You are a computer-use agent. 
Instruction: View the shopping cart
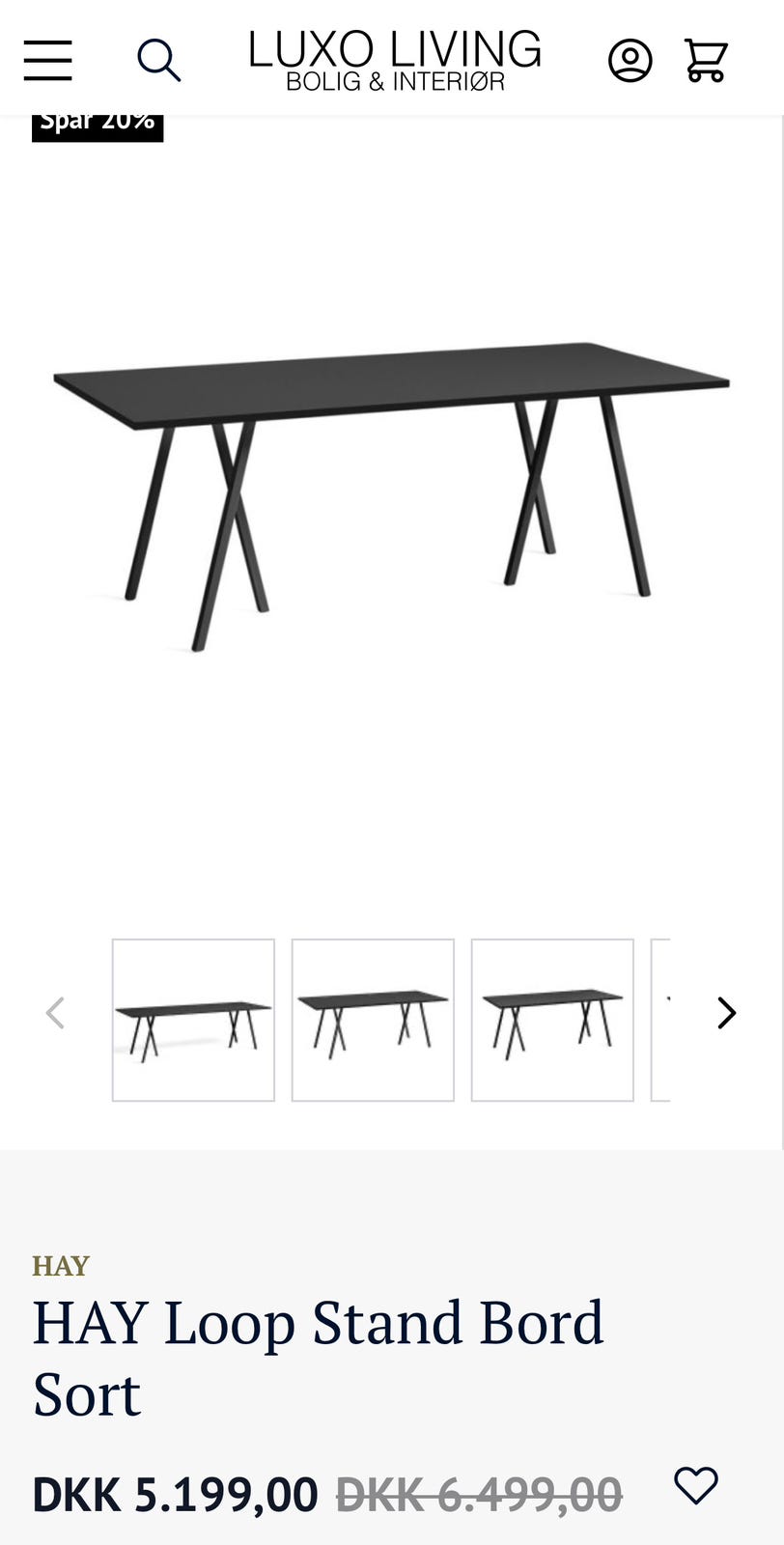click(x=706, y=60)
